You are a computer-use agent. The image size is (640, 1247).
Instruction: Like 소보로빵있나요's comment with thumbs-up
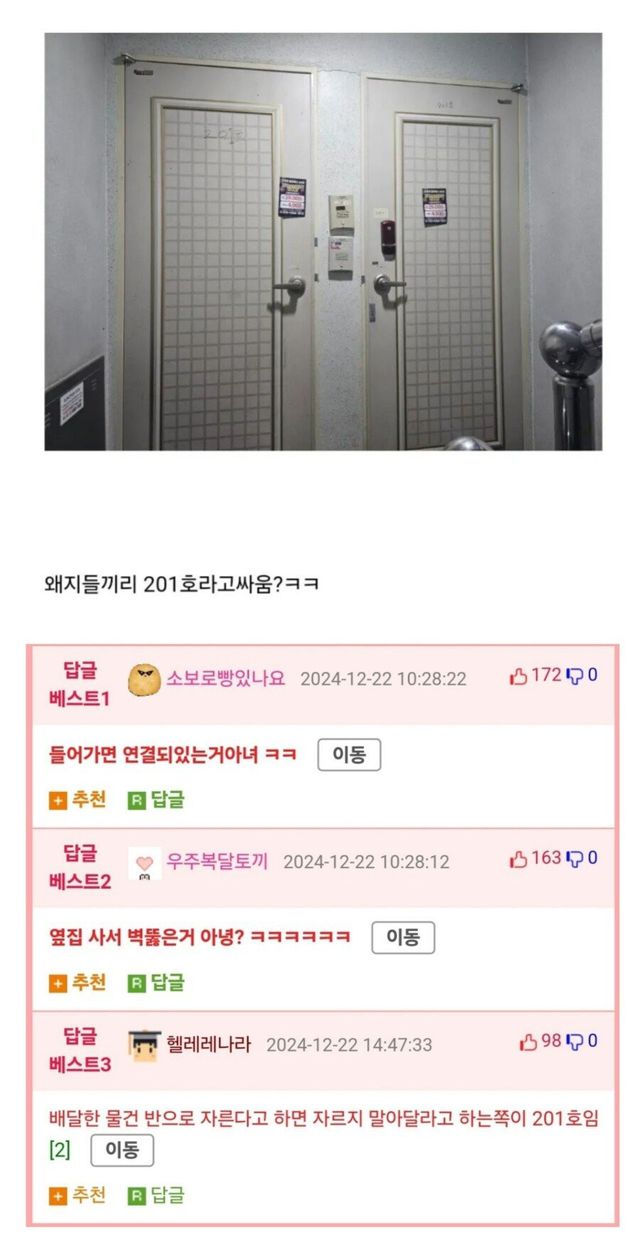pyautogui.click(x=519, y=676)
